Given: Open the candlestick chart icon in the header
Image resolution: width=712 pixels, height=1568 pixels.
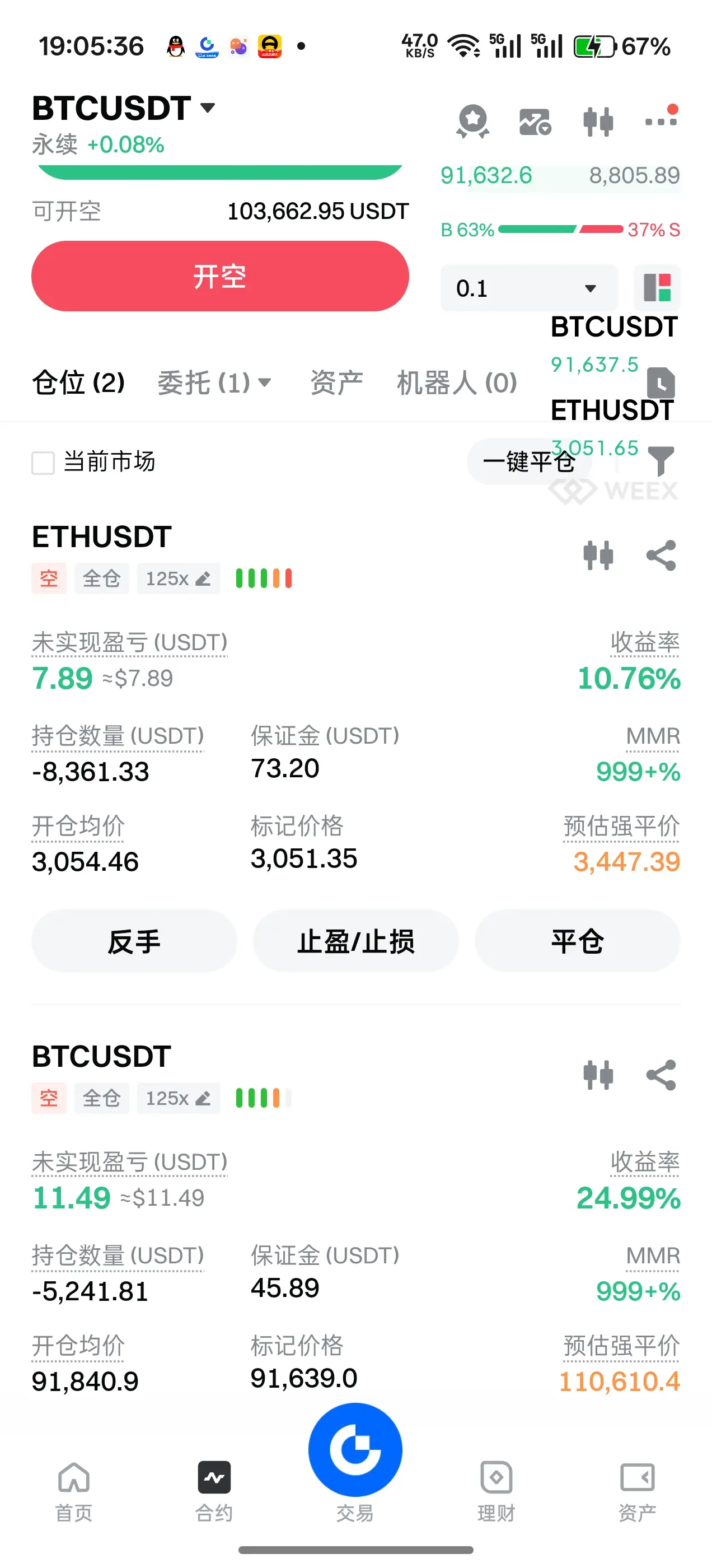Looking at the screenshot, I should pos(598,122).
